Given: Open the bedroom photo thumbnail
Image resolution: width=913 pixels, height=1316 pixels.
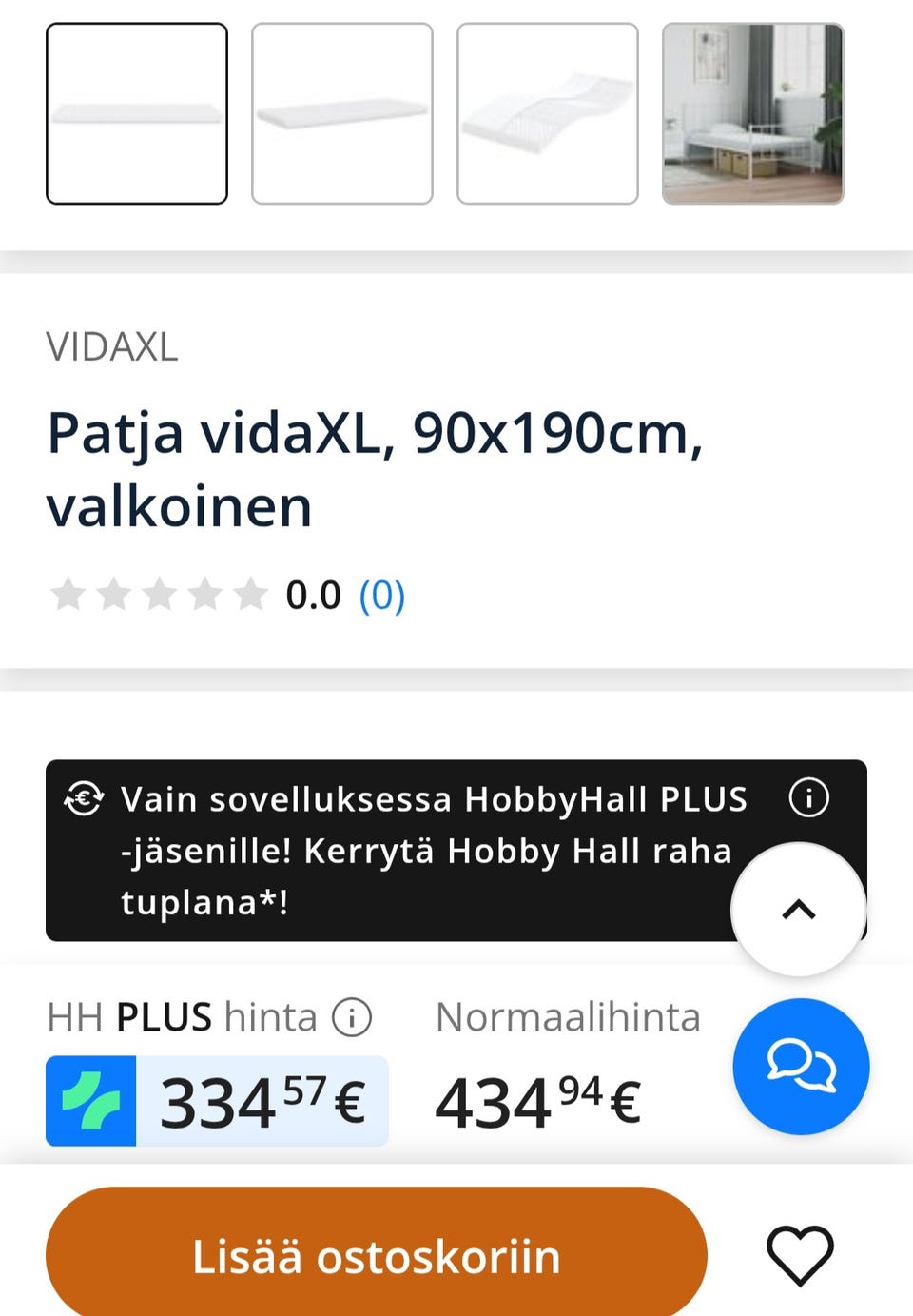Looking at the screenshot, I should 752,113.
